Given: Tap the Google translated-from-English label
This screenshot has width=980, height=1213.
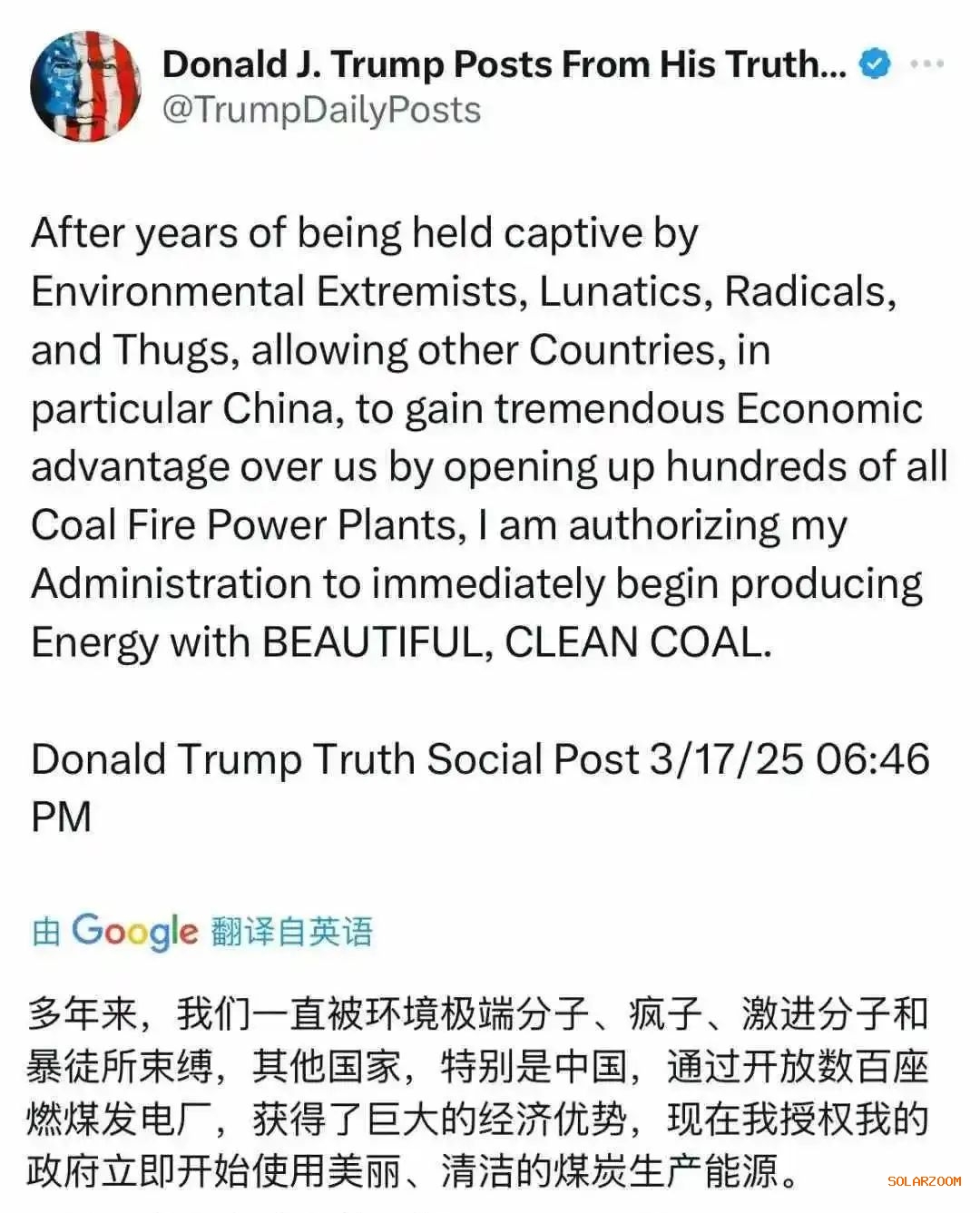Looking at the screenshot, I should tap(202, 932).
